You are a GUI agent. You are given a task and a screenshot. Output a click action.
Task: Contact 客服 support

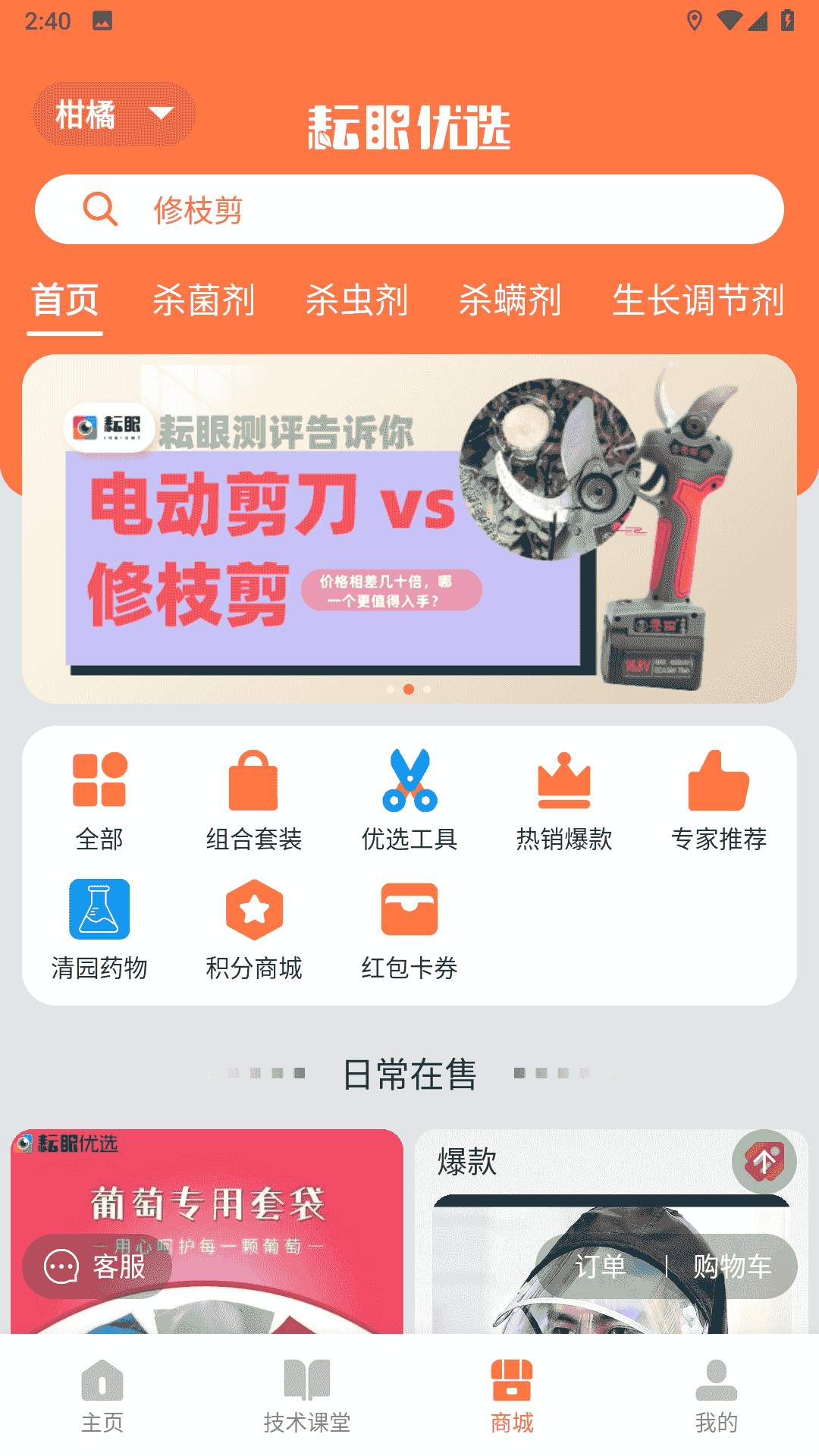(97, 1266)
